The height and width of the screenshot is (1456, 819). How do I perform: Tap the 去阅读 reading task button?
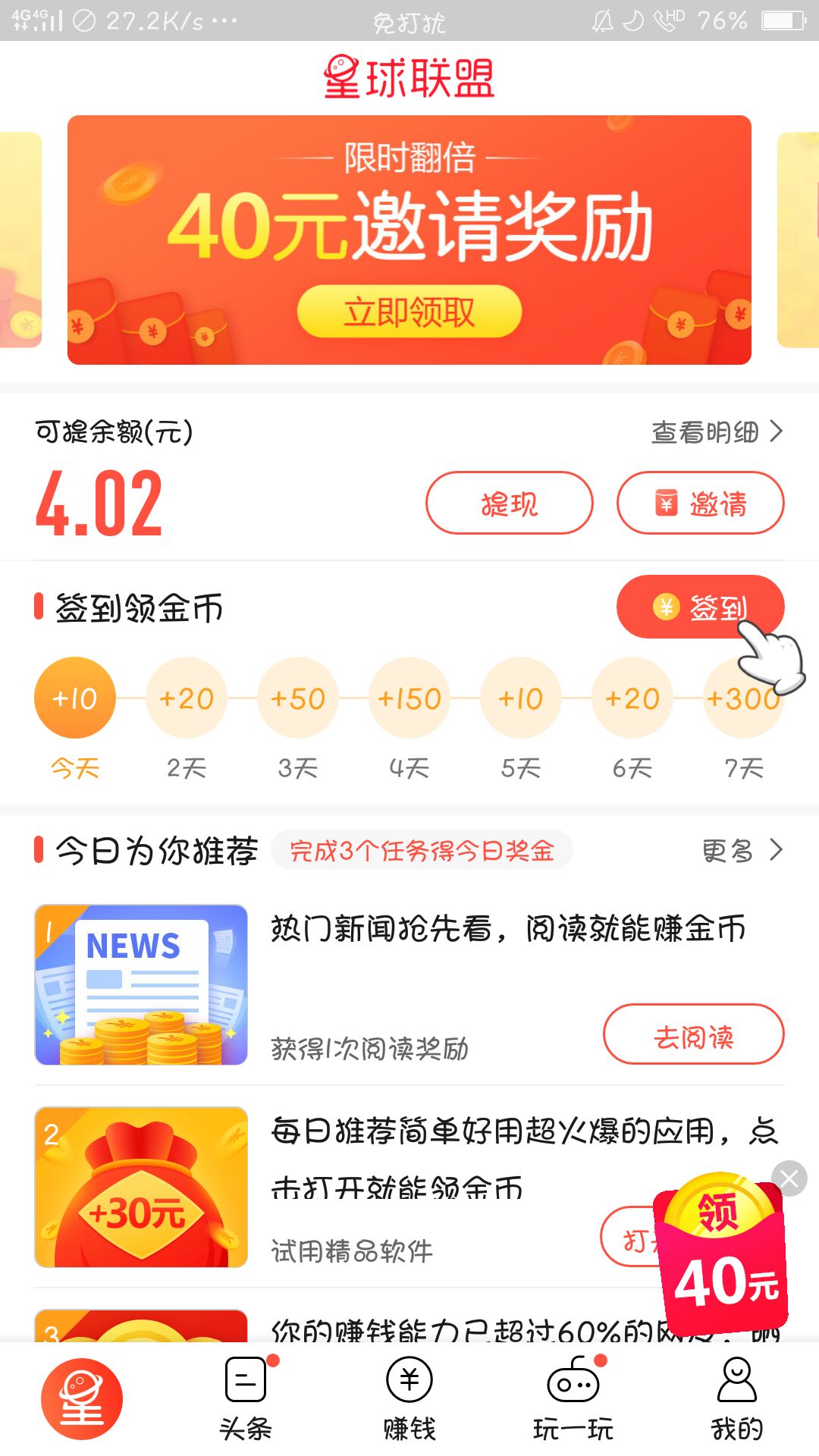(694, 1034)
